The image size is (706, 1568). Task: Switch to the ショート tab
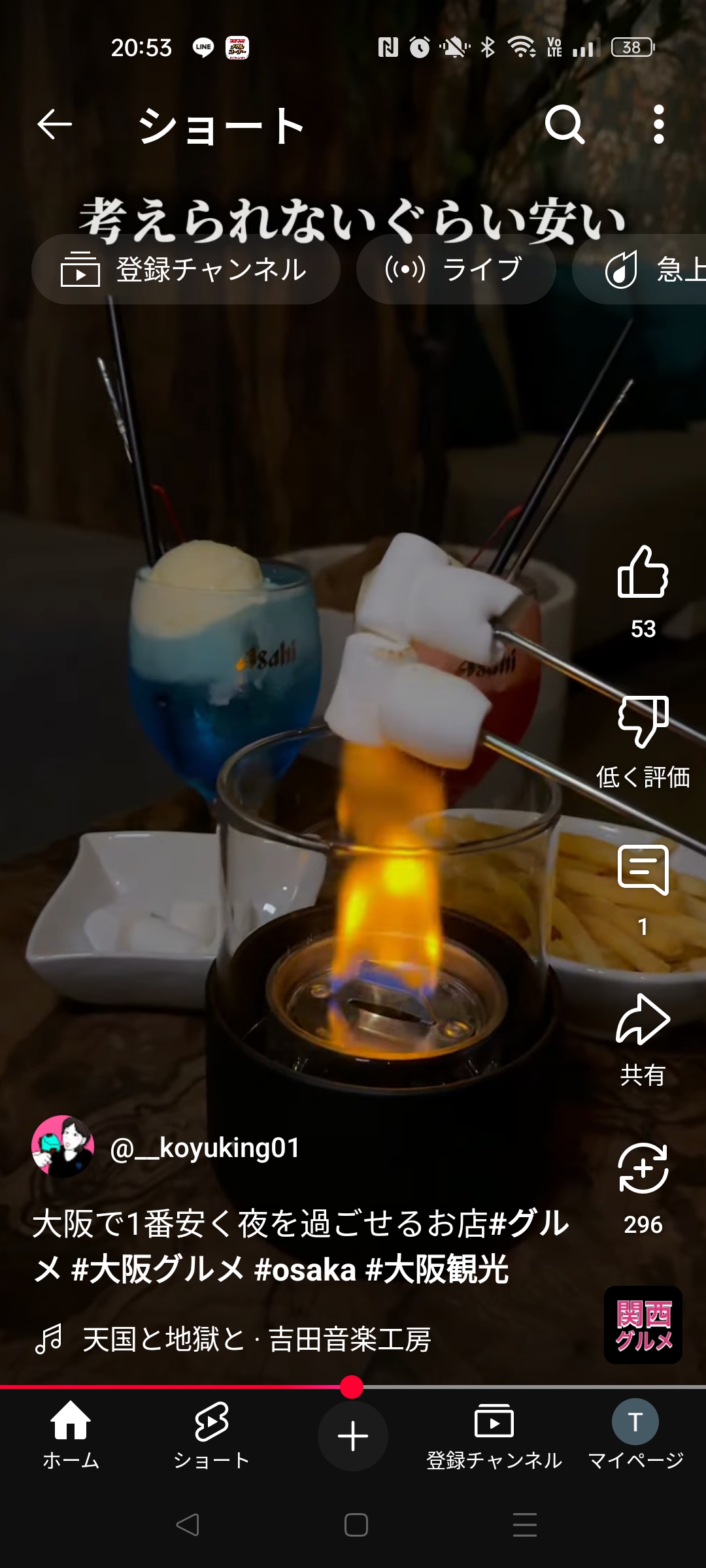(211, 1435)
